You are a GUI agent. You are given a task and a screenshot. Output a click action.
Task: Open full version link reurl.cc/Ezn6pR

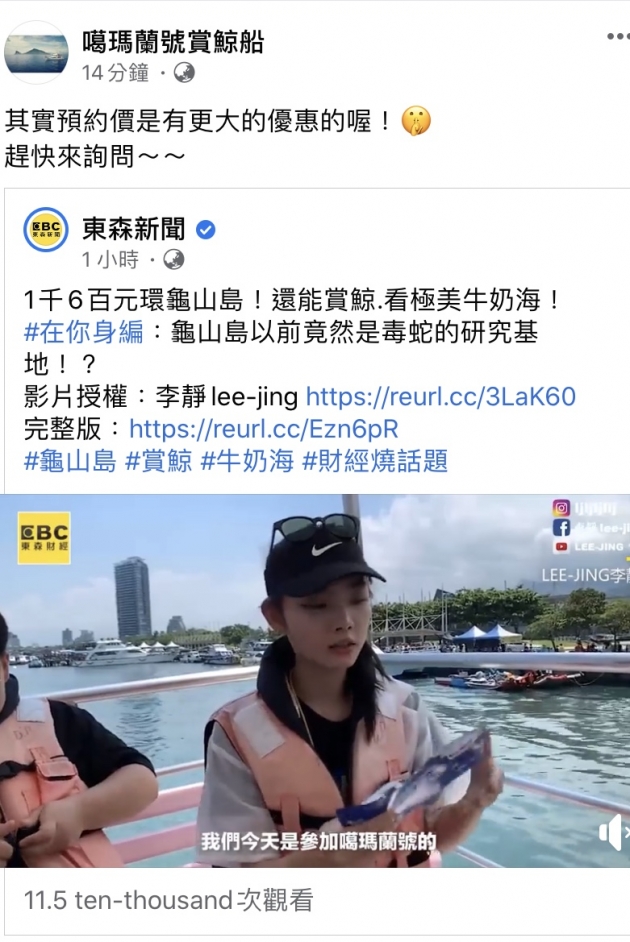coord(263,429)
